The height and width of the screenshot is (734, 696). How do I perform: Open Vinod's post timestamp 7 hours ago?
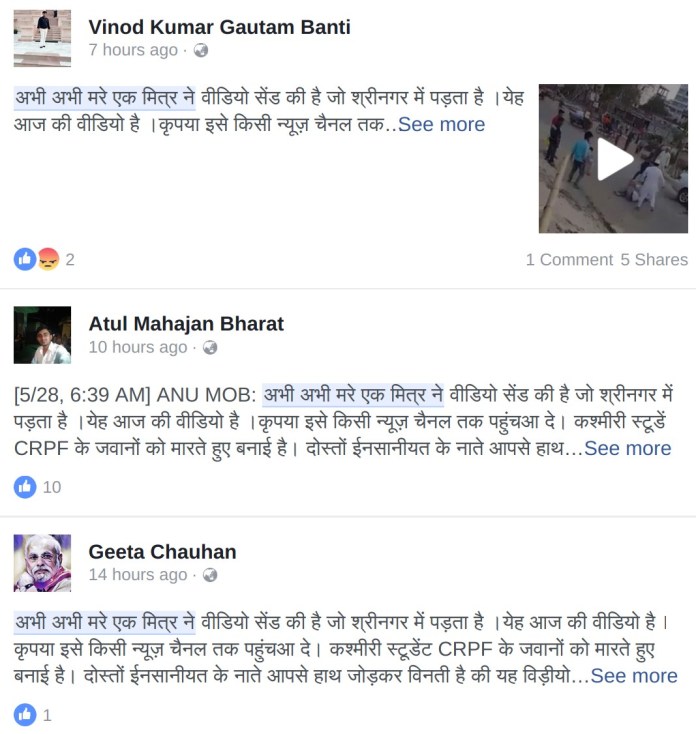[133, 50]
